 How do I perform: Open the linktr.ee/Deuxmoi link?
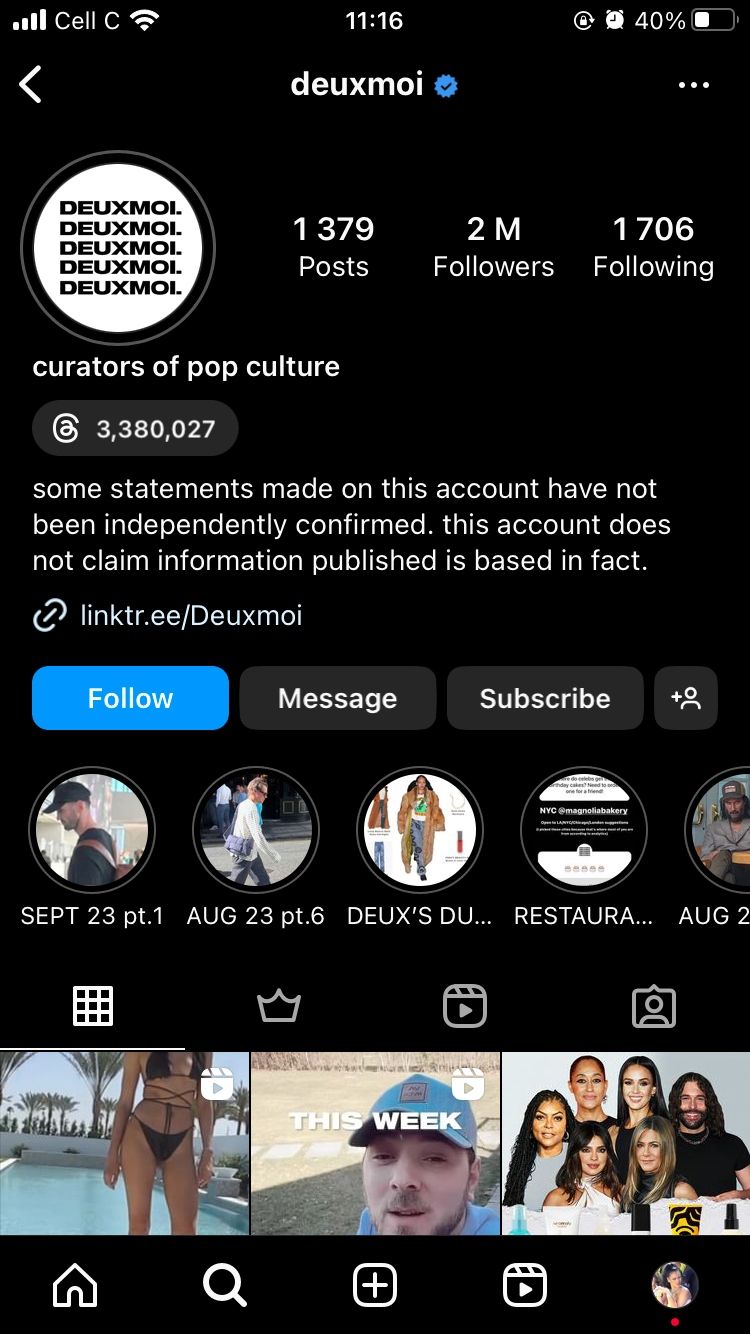(x=190, y=615)
